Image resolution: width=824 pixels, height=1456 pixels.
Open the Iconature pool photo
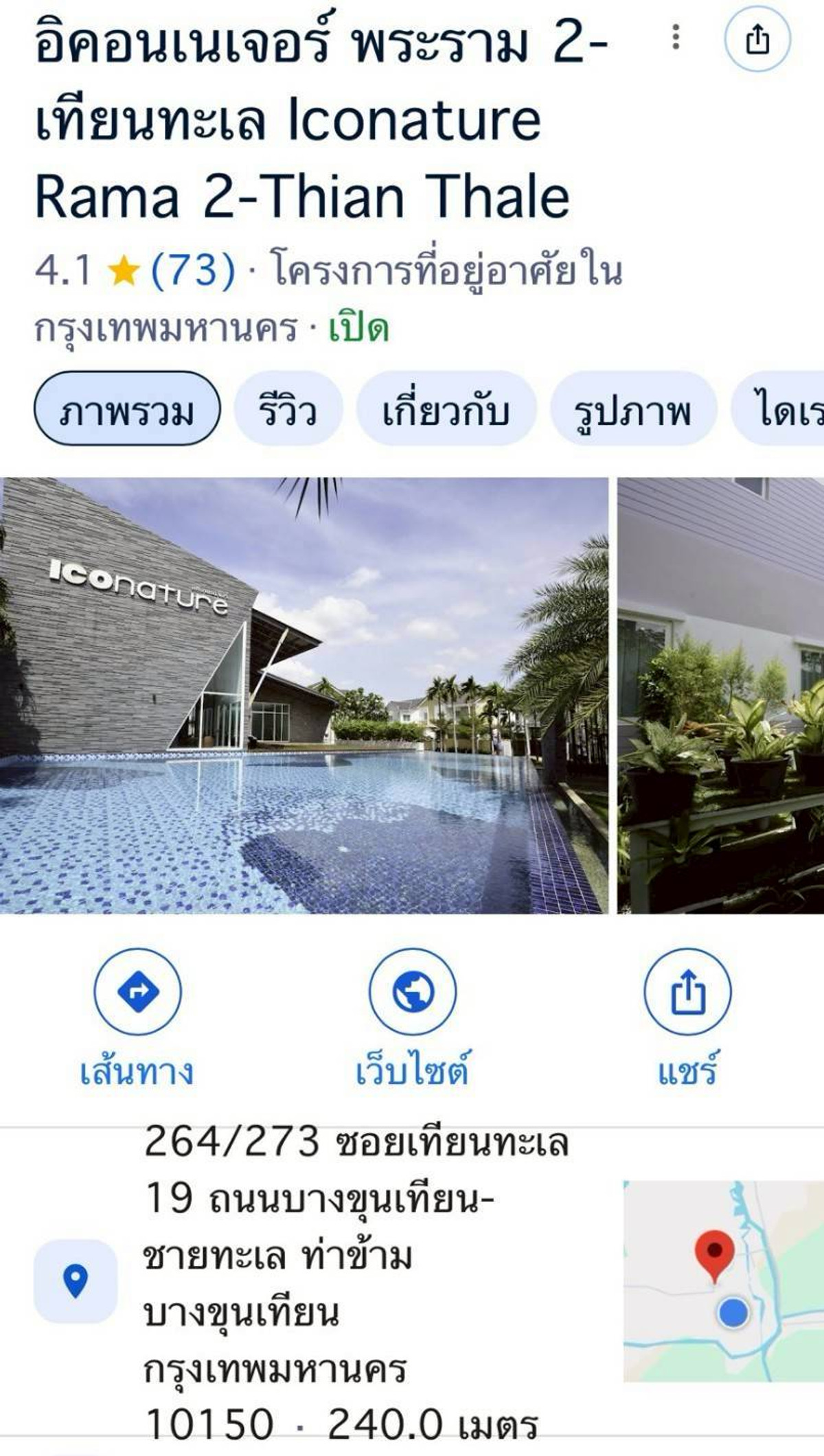pos(304,695)
